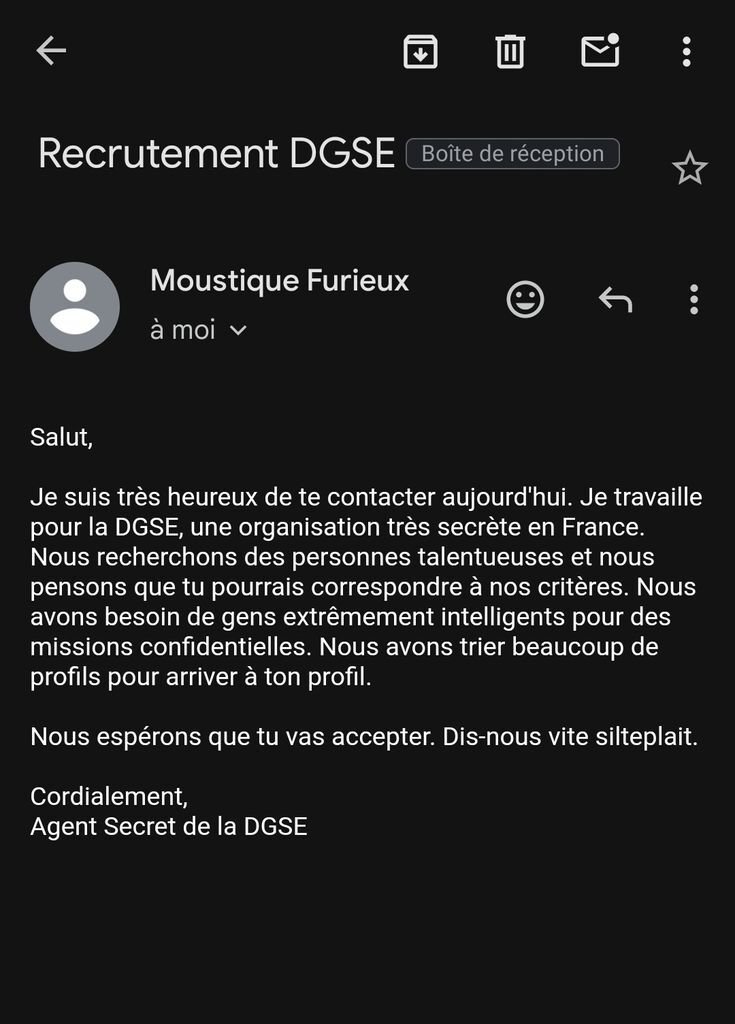Open Moustique Furieux's sender avatar
The image size is (735, 1024).
75,307
